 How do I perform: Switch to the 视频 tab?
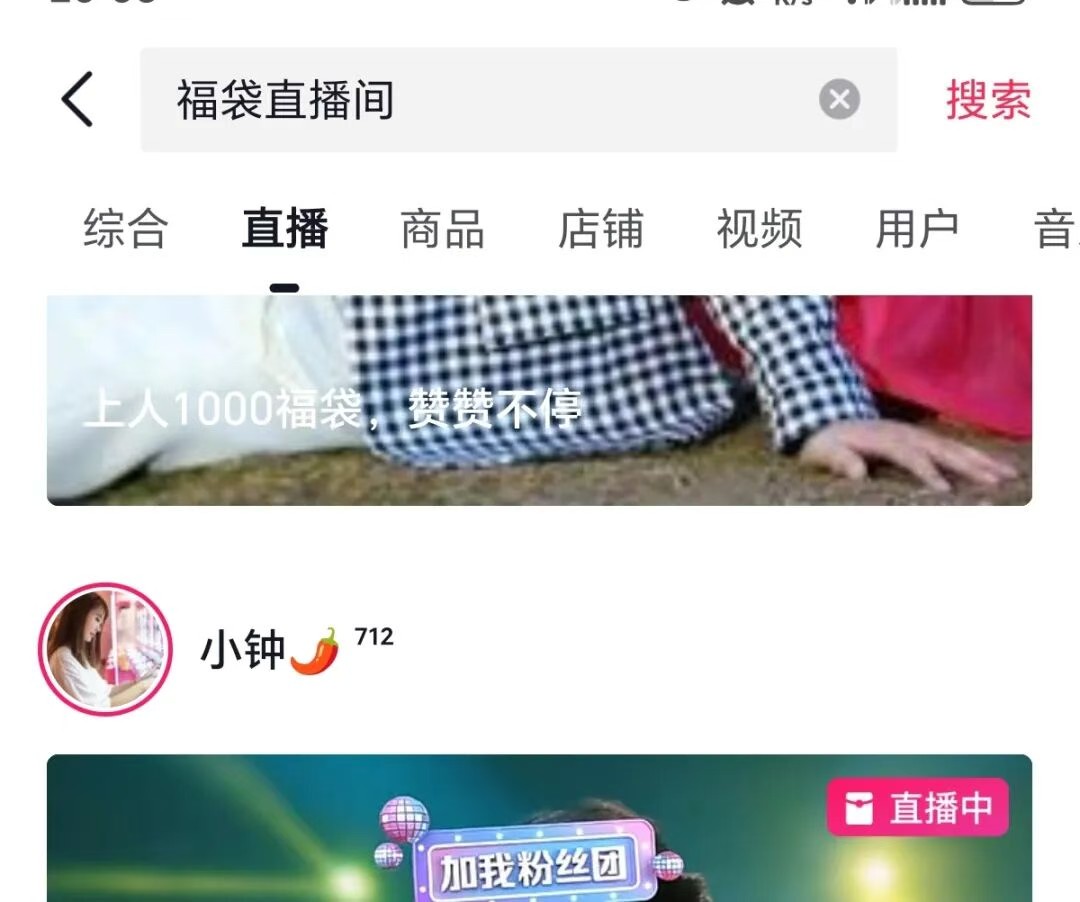[759, 229]
